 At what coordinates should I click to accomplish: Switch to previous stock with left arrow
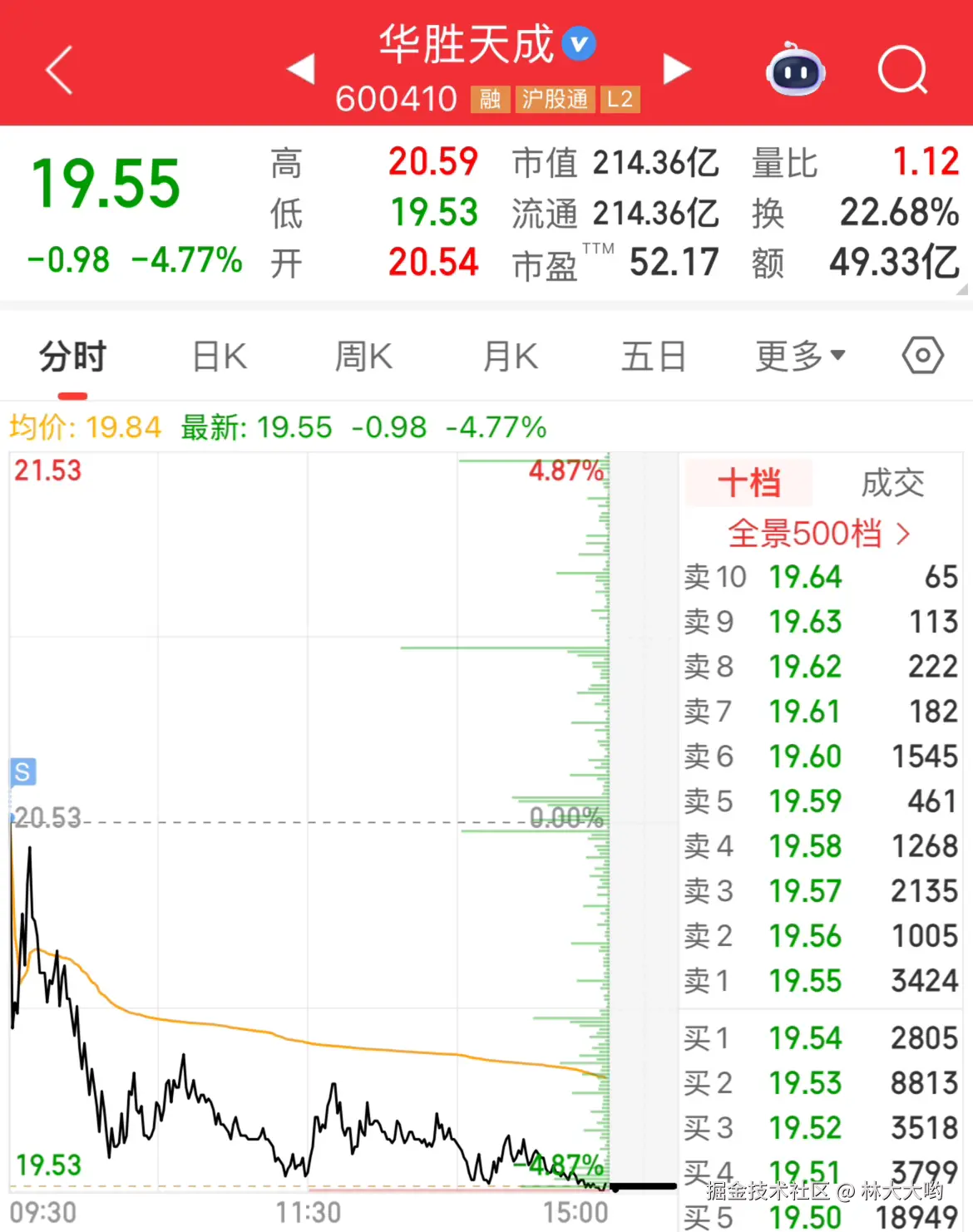(304, 71)
